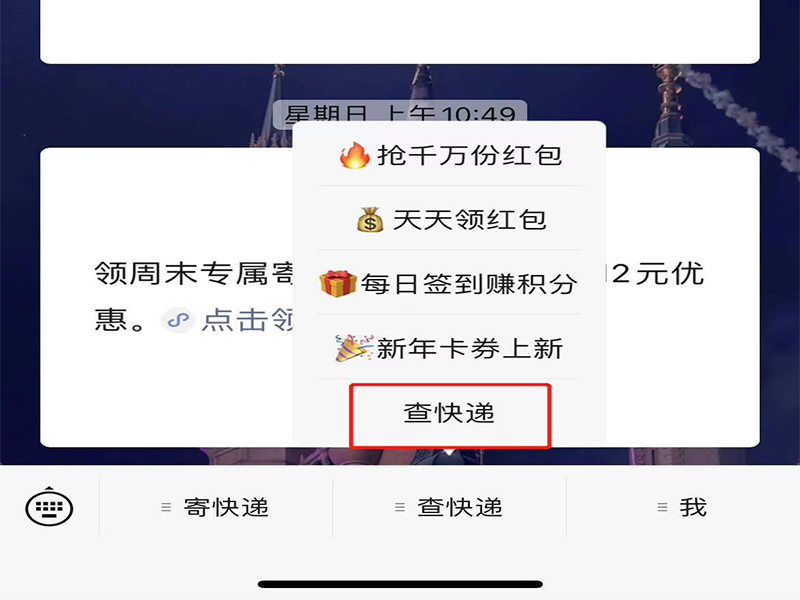Image resolution: width=800 pixels, height=600 pixels.
Task: Switch to keyboard input mode
Action: [49, 508]
